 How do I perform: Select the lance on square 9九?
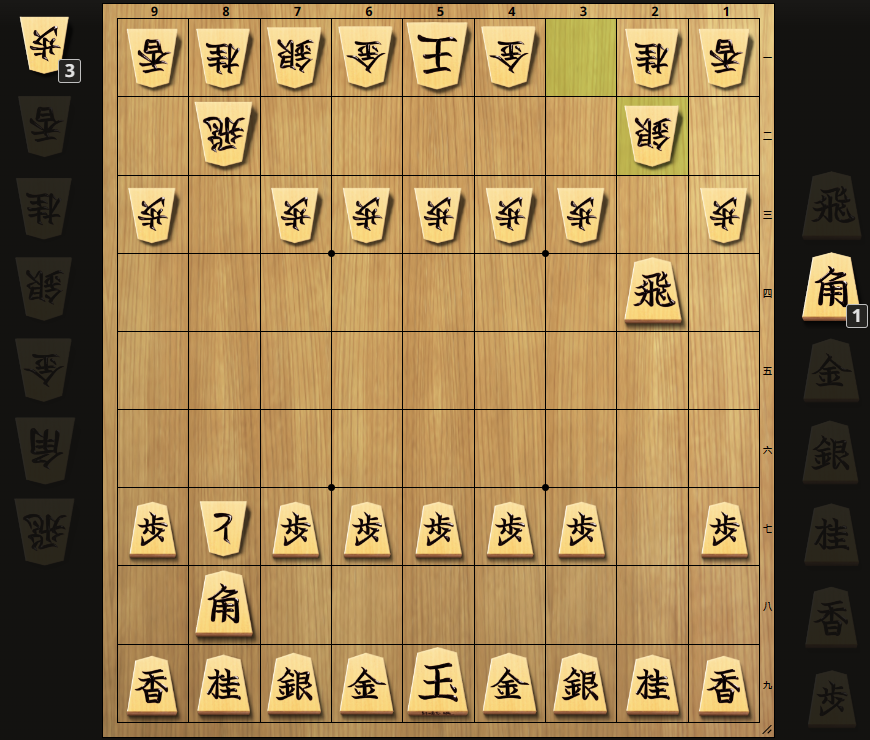click(153, 684)
